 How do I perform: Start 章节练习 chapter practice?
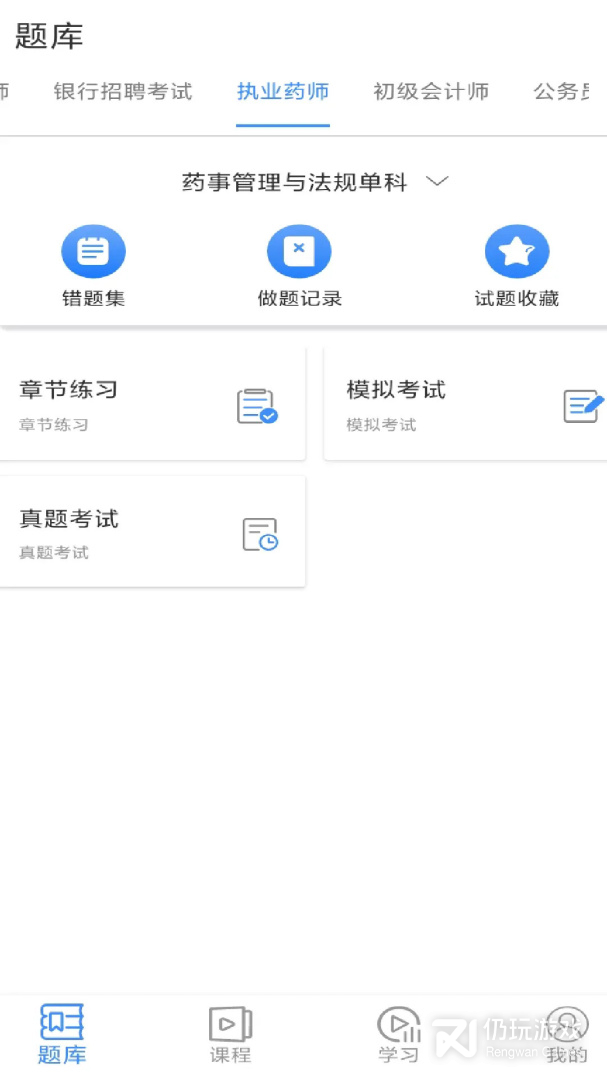[150, 404]
